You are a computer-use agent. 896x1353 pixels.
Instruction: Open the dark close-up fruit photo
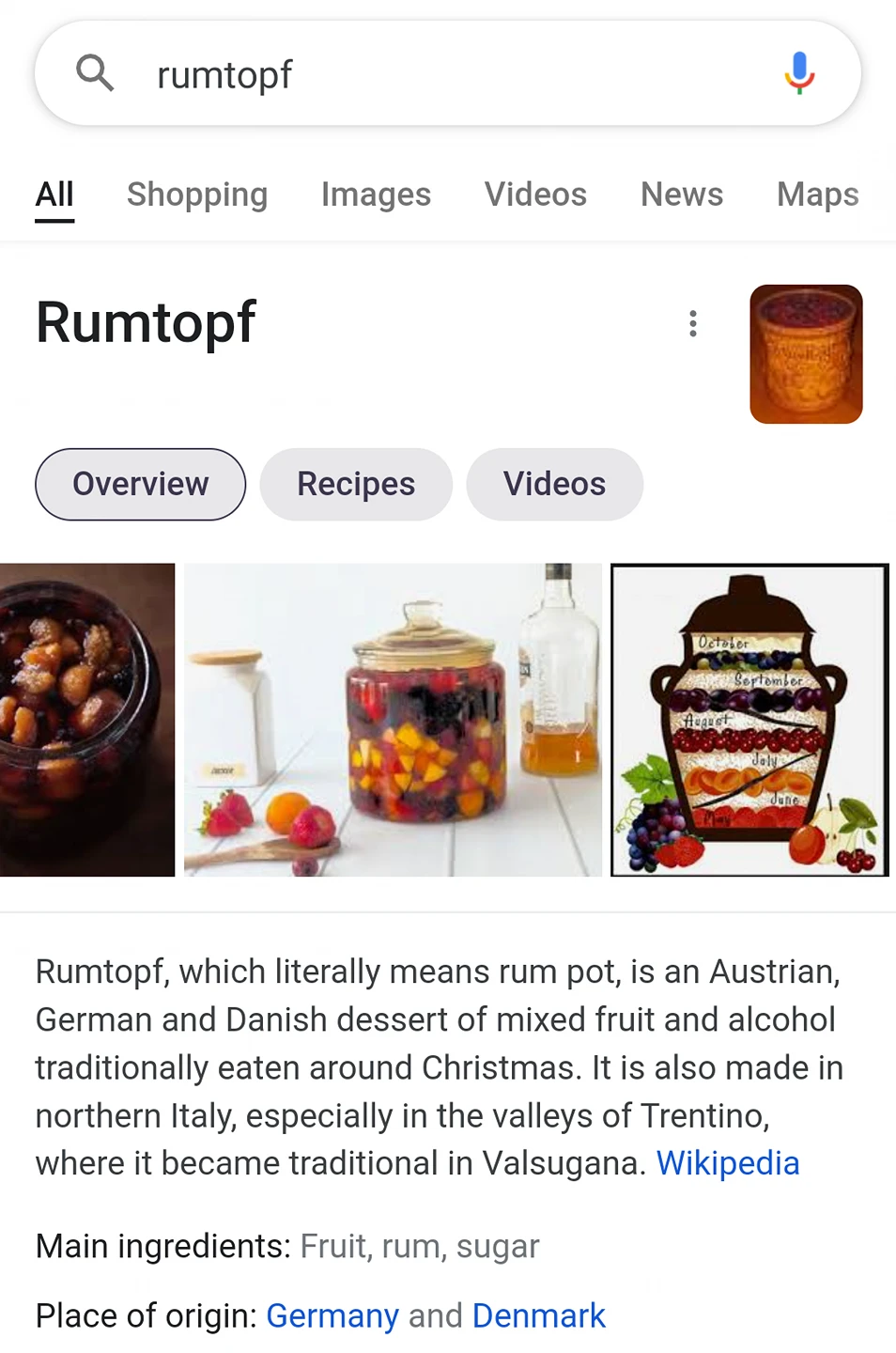point(86,720)
